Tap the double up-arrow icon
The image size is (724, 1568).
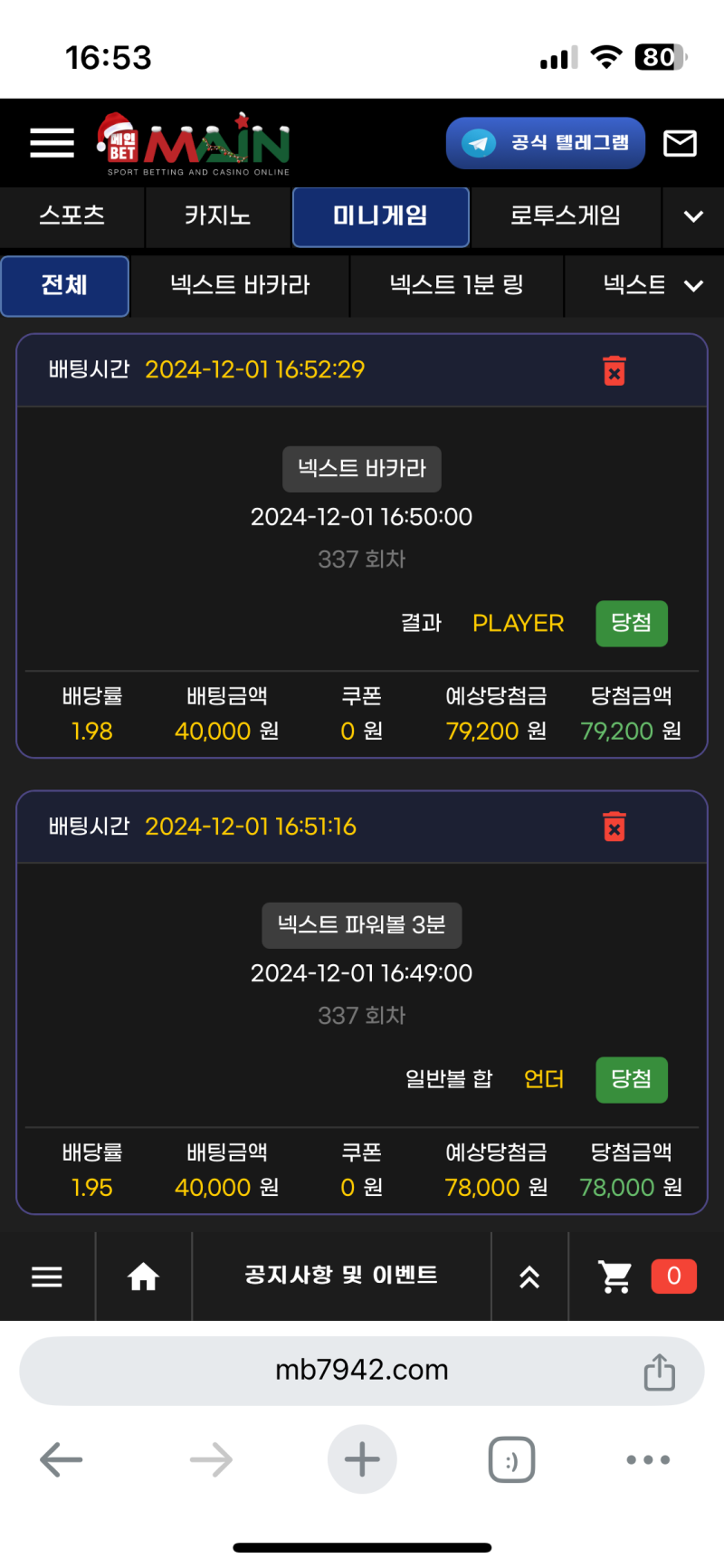tap(529, 1276)
